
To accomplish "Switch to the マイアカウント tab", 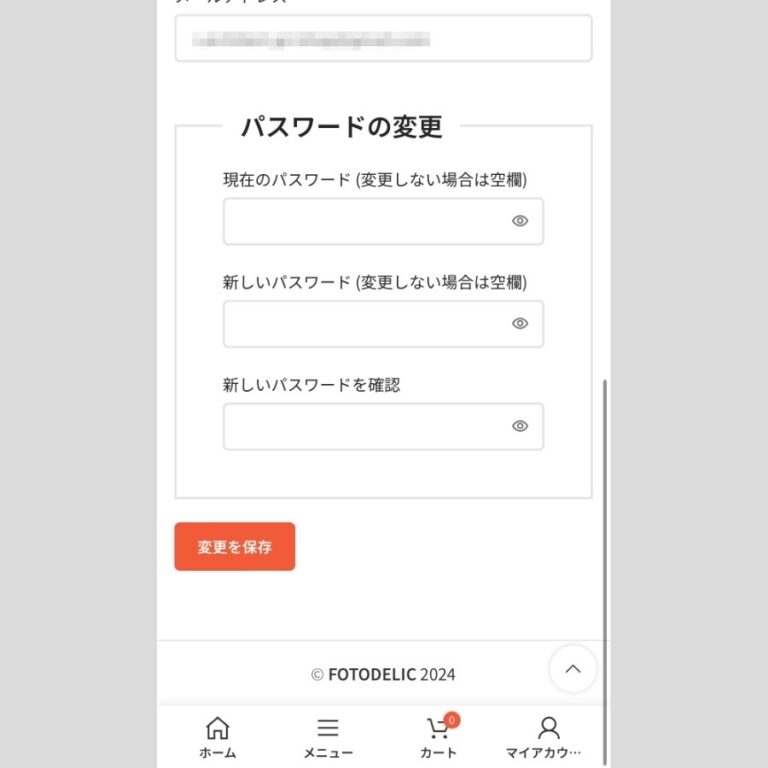I will tap(547, 738).
